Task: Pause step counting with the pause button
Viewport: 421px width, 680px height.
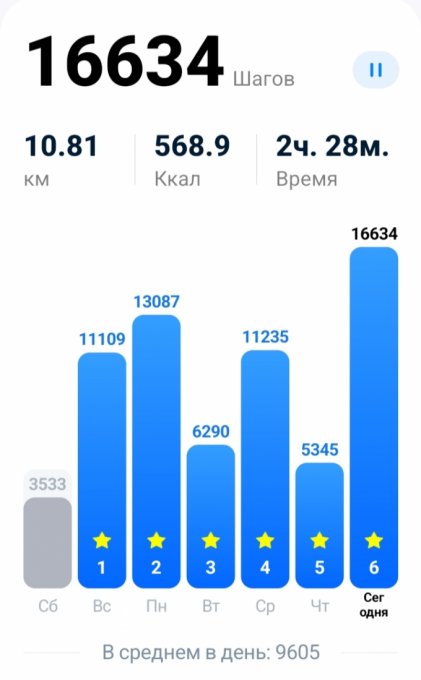Action: [x=375, y=70]
